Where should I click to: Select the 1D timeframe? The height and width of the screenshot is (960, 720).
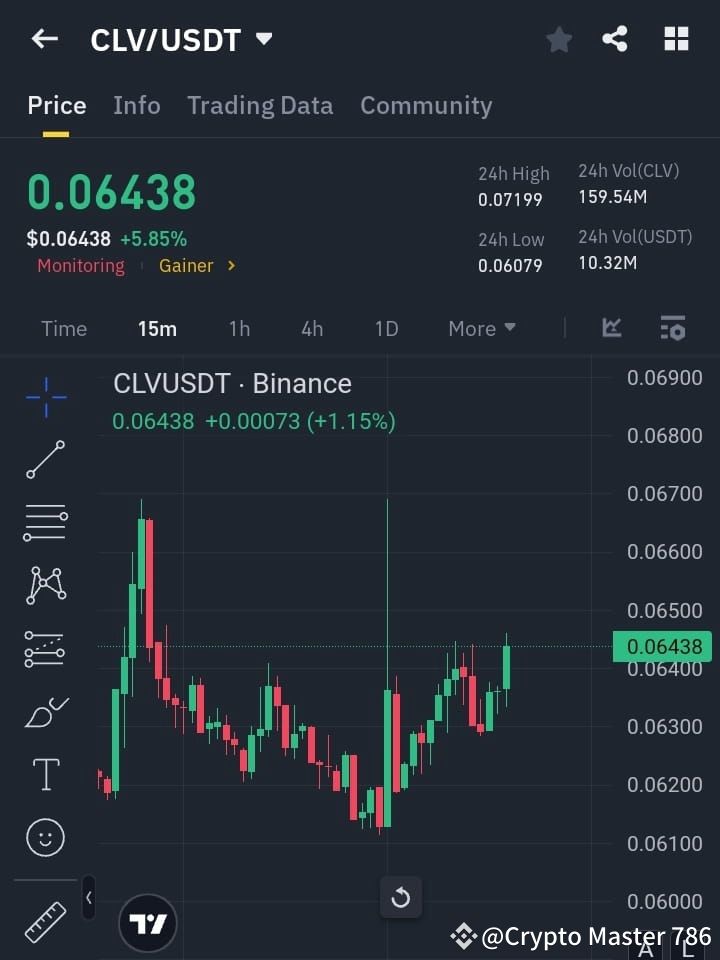(386, 328)
